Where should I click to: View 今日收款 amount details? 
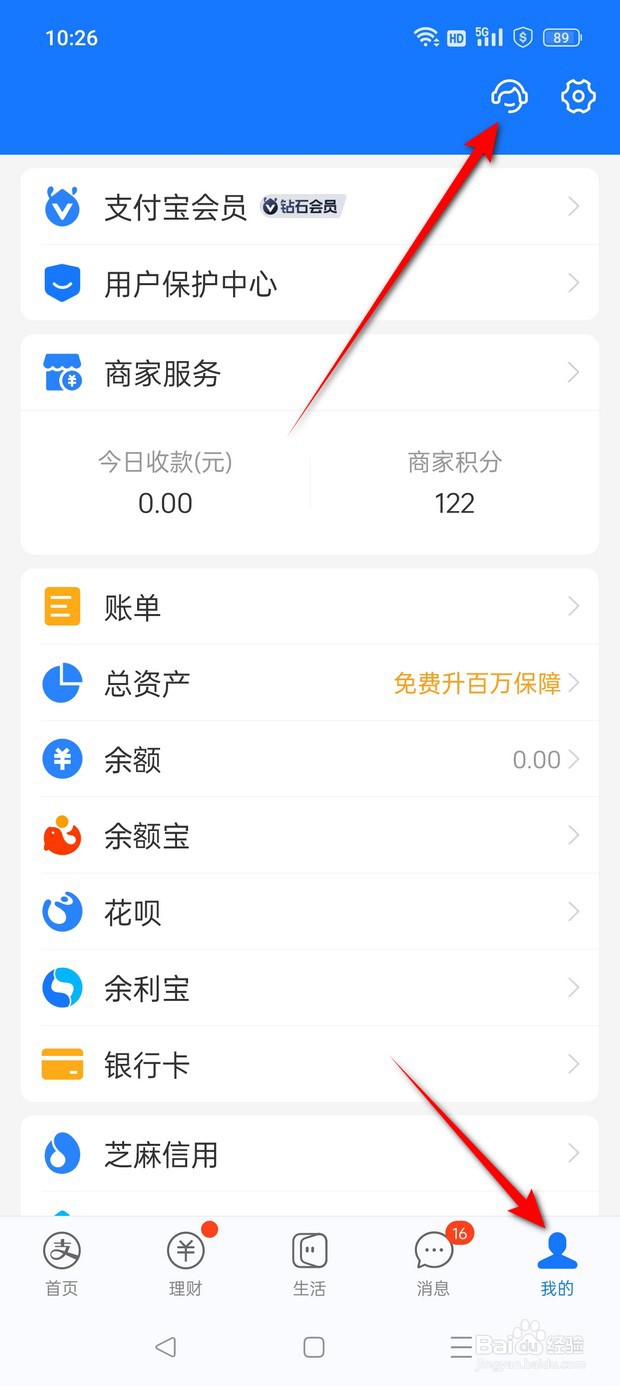click(x=165, y=483)
